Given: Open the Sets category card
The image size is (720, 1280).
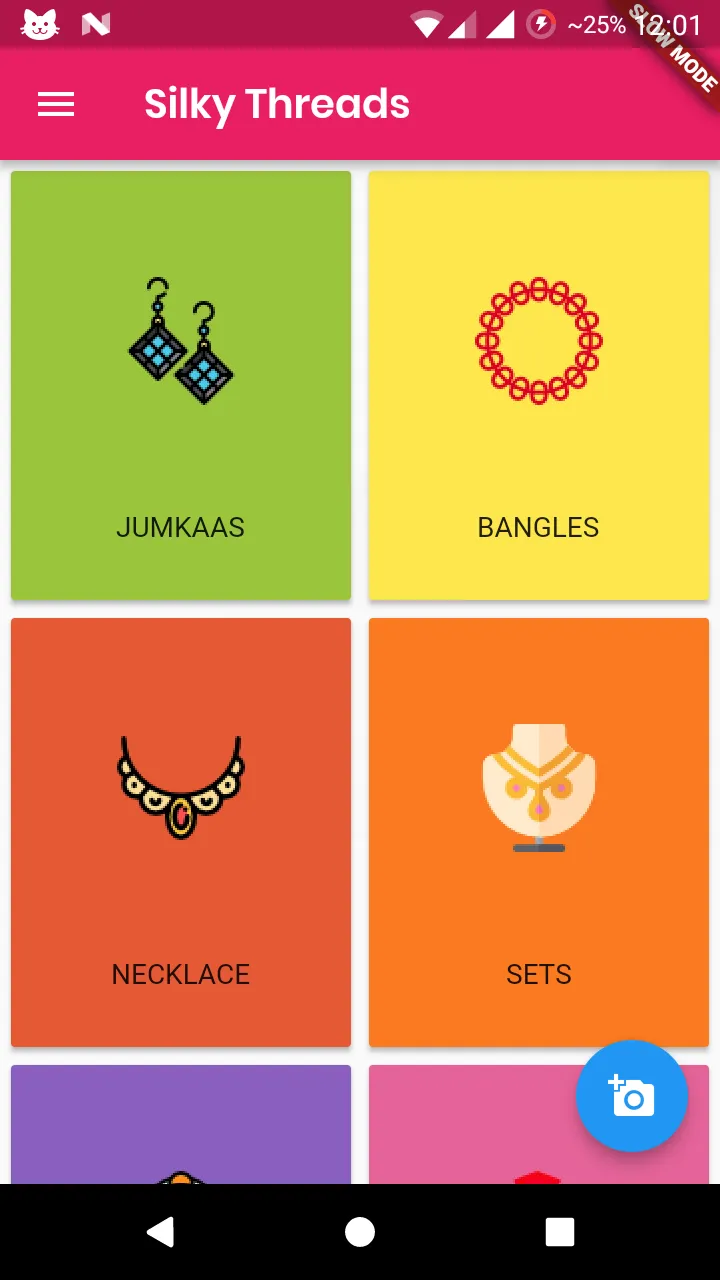Looking at the screenshot, I should (539, 832).
